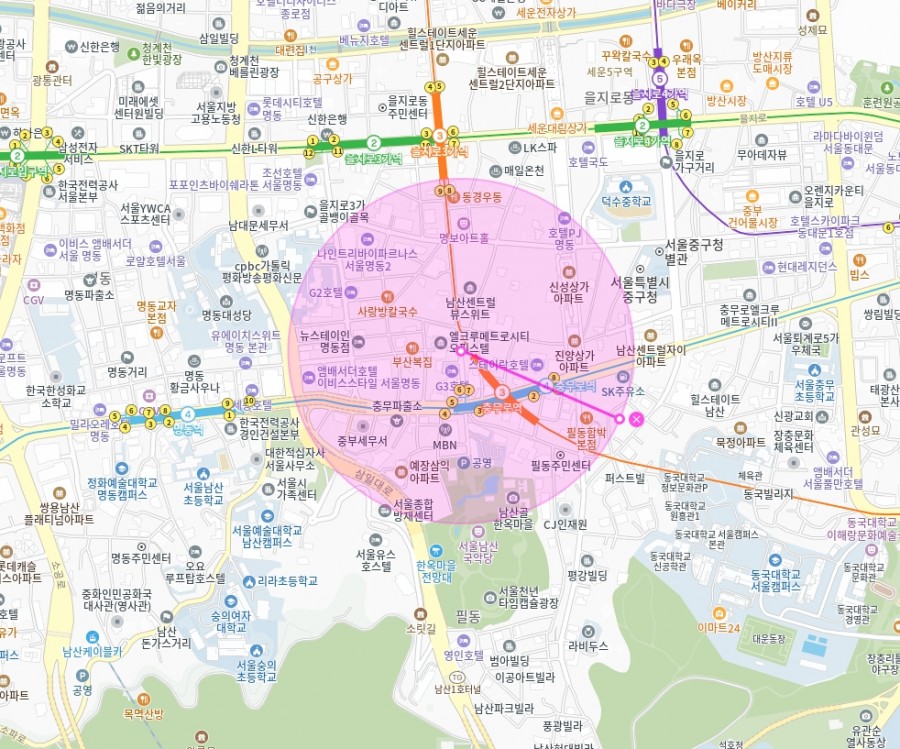Remove the pink radius measurement with X

pos(636,418)
